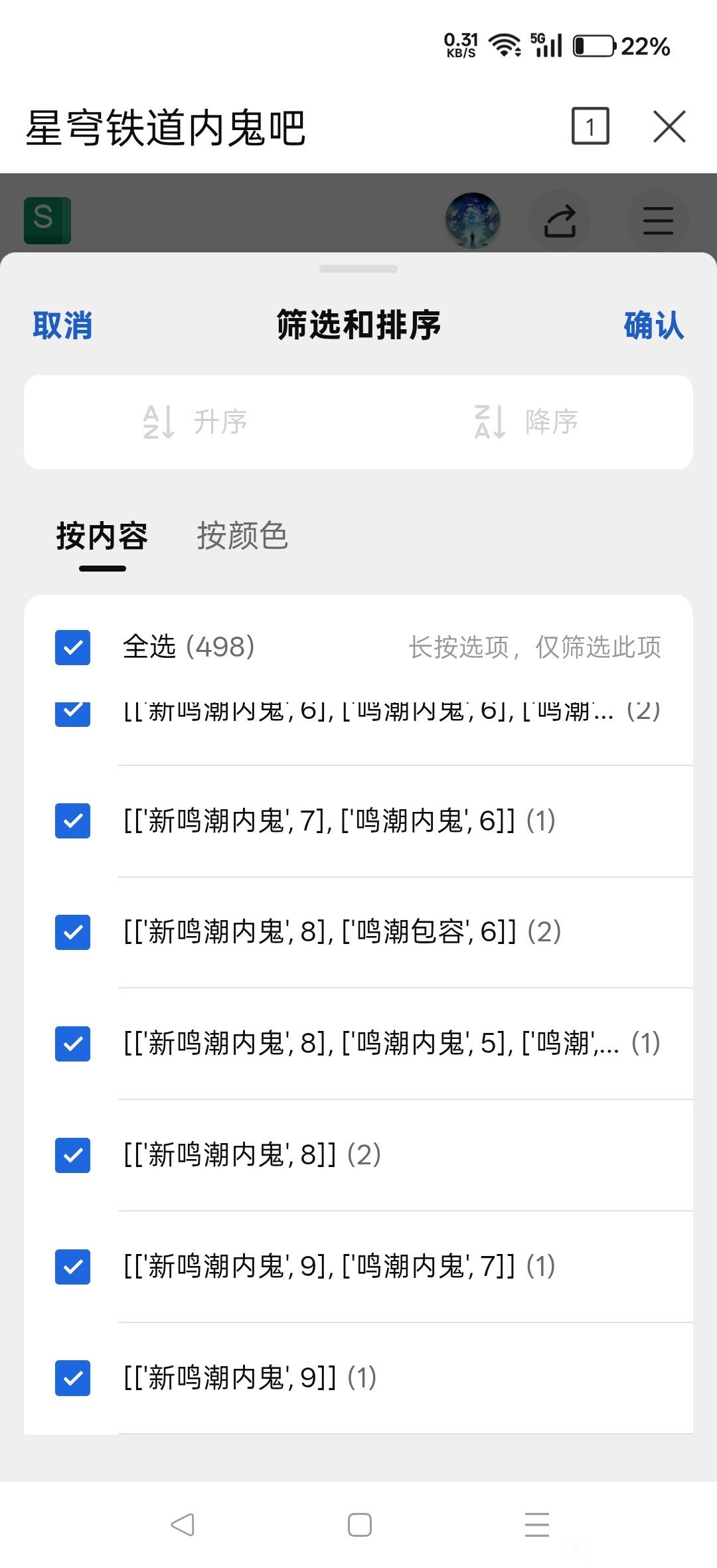
Task: Uncheck [['新鸣潮内鬼', 9]] (1) option
Action: (x=73, y=1378)
